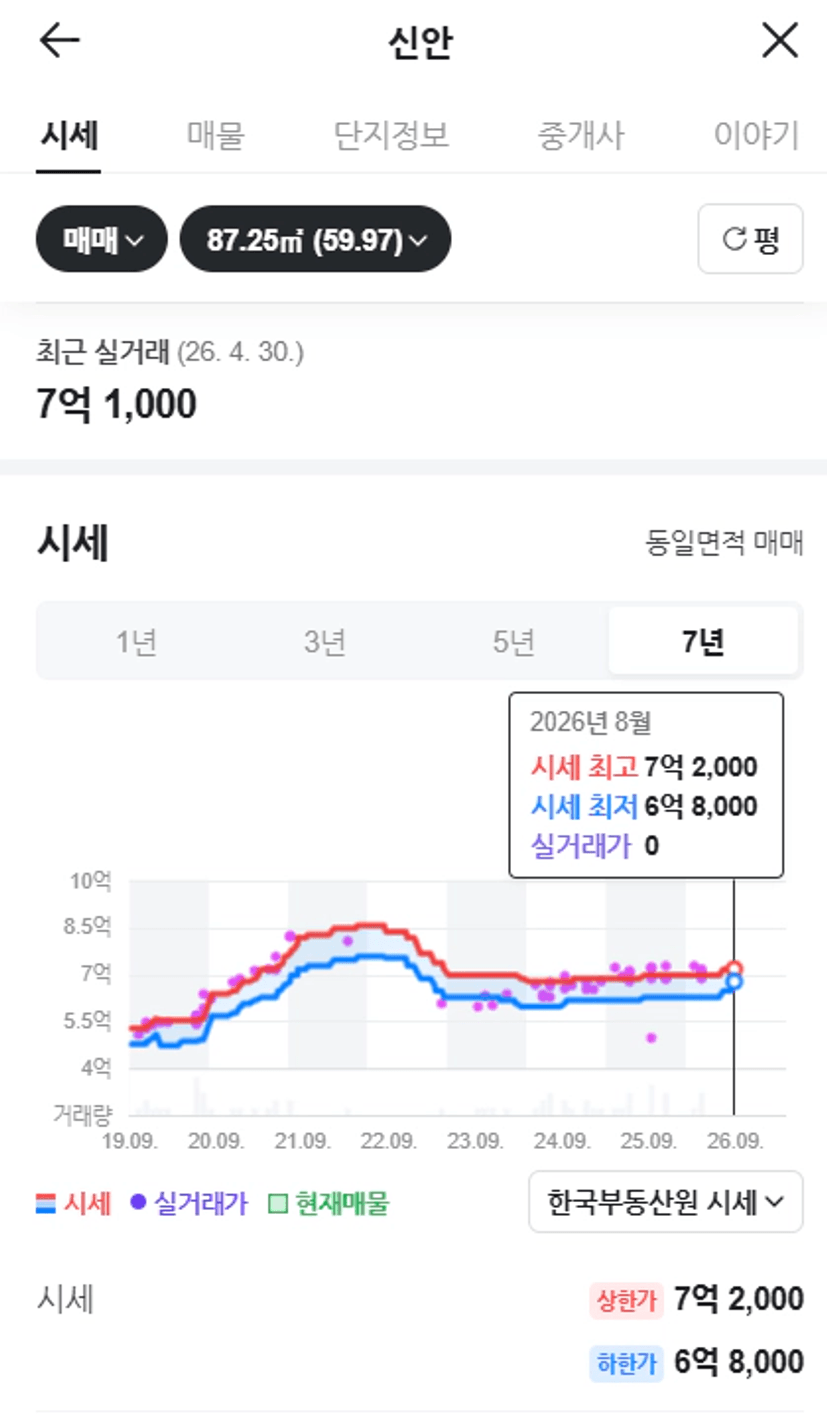Select the 5년 chart period
Image resolution: width=827 pixels, height=1422 pixels.
514,641
